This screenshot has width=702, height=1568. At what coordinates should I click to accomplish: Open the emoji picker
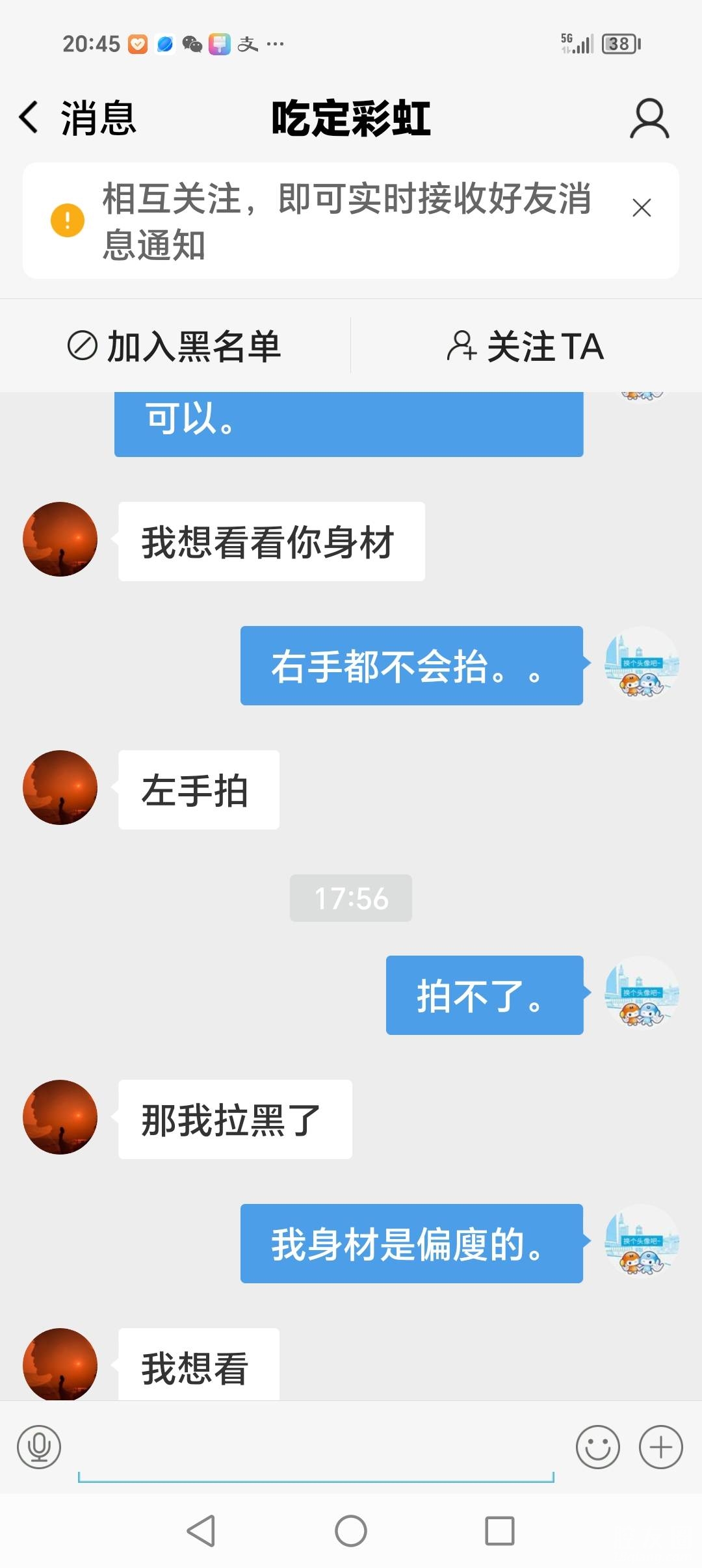597,1447
